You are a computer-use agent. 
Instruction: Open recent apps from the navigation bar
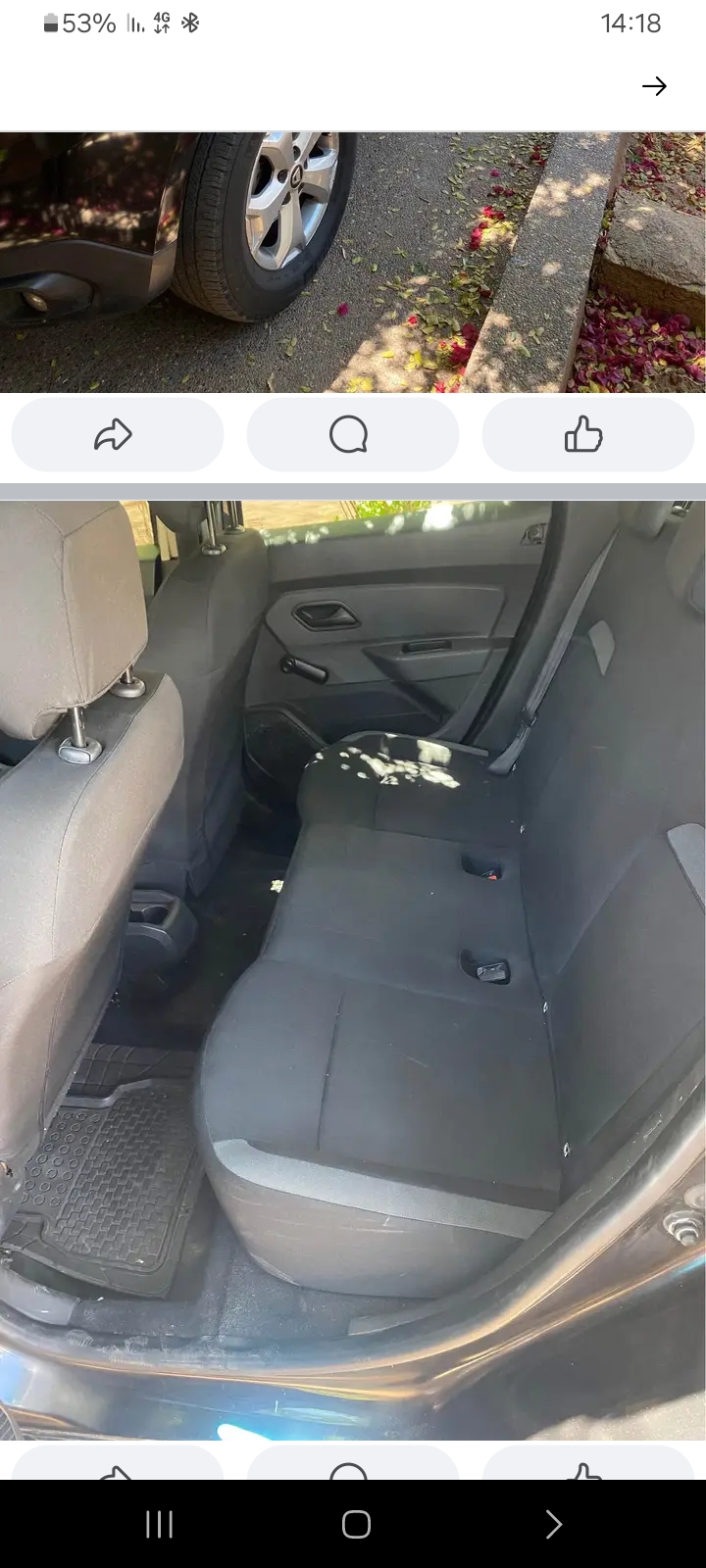coord(159,1524)
